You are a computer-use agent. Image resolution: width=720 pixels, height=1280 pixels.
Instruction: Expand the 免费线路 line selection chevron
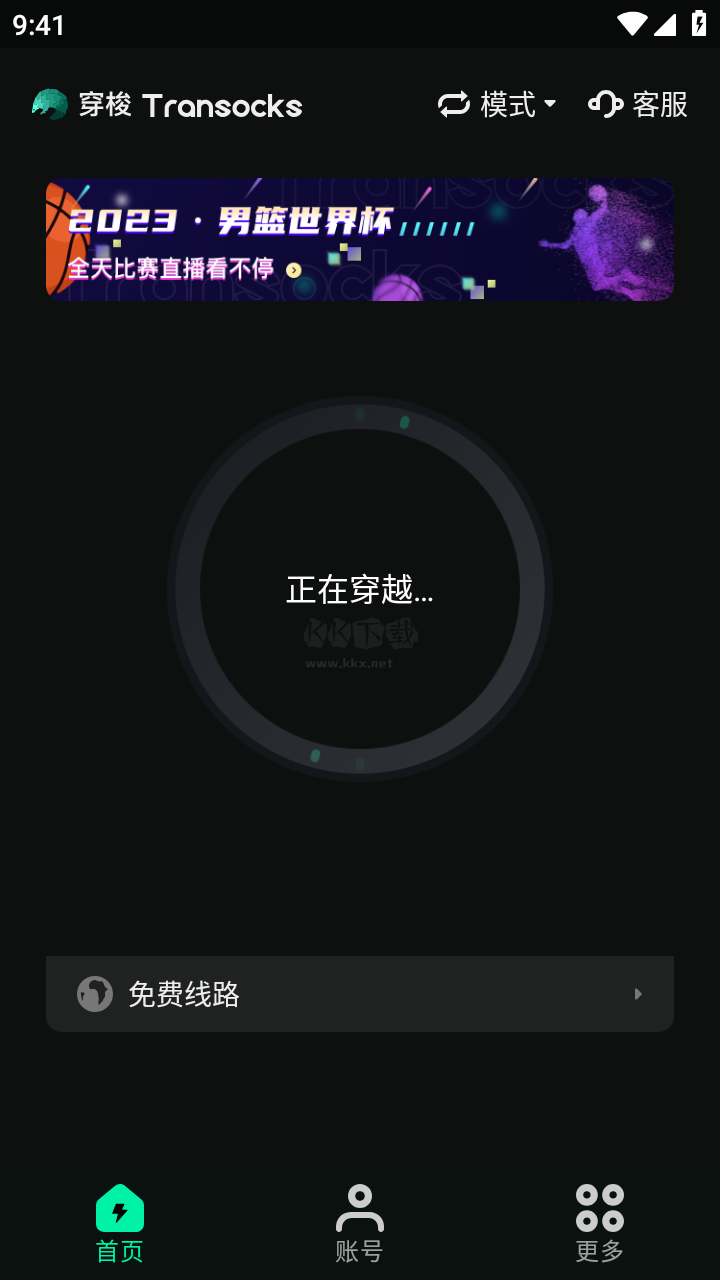(637, 993)
